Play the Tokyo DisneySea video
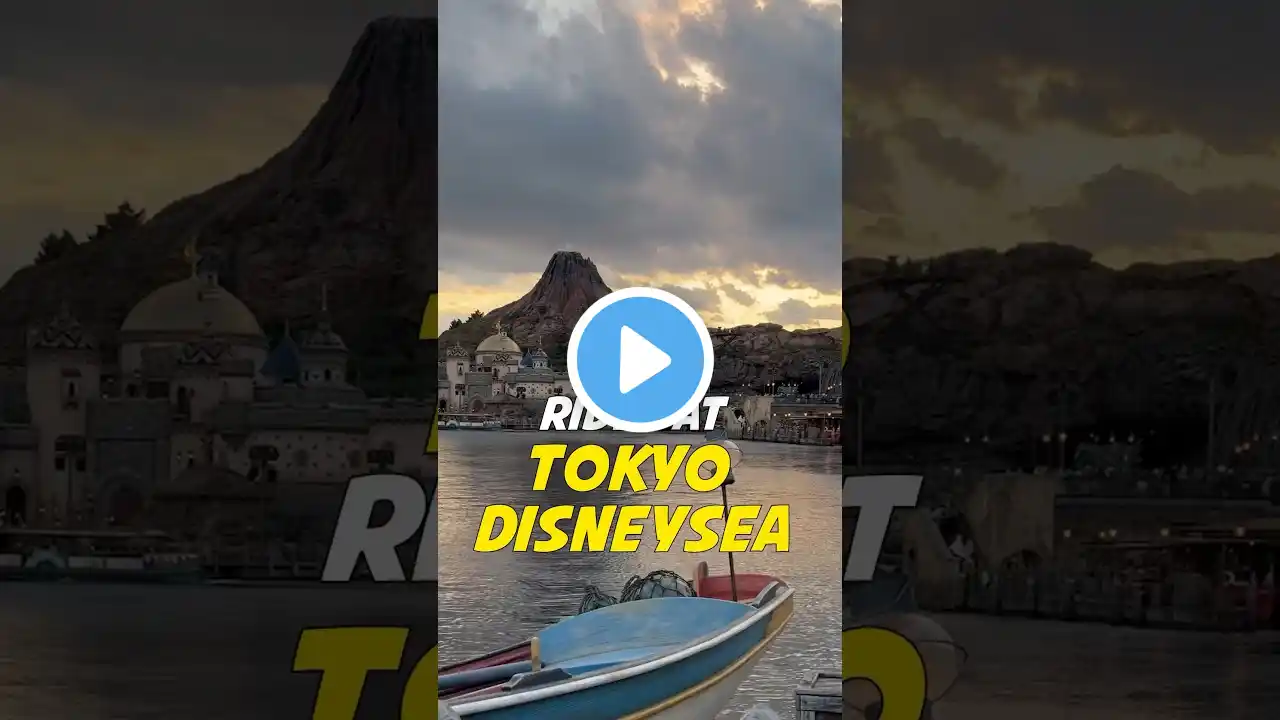Screen dimensions: 1280x720 pyautogui.click(x=640, y=360)
